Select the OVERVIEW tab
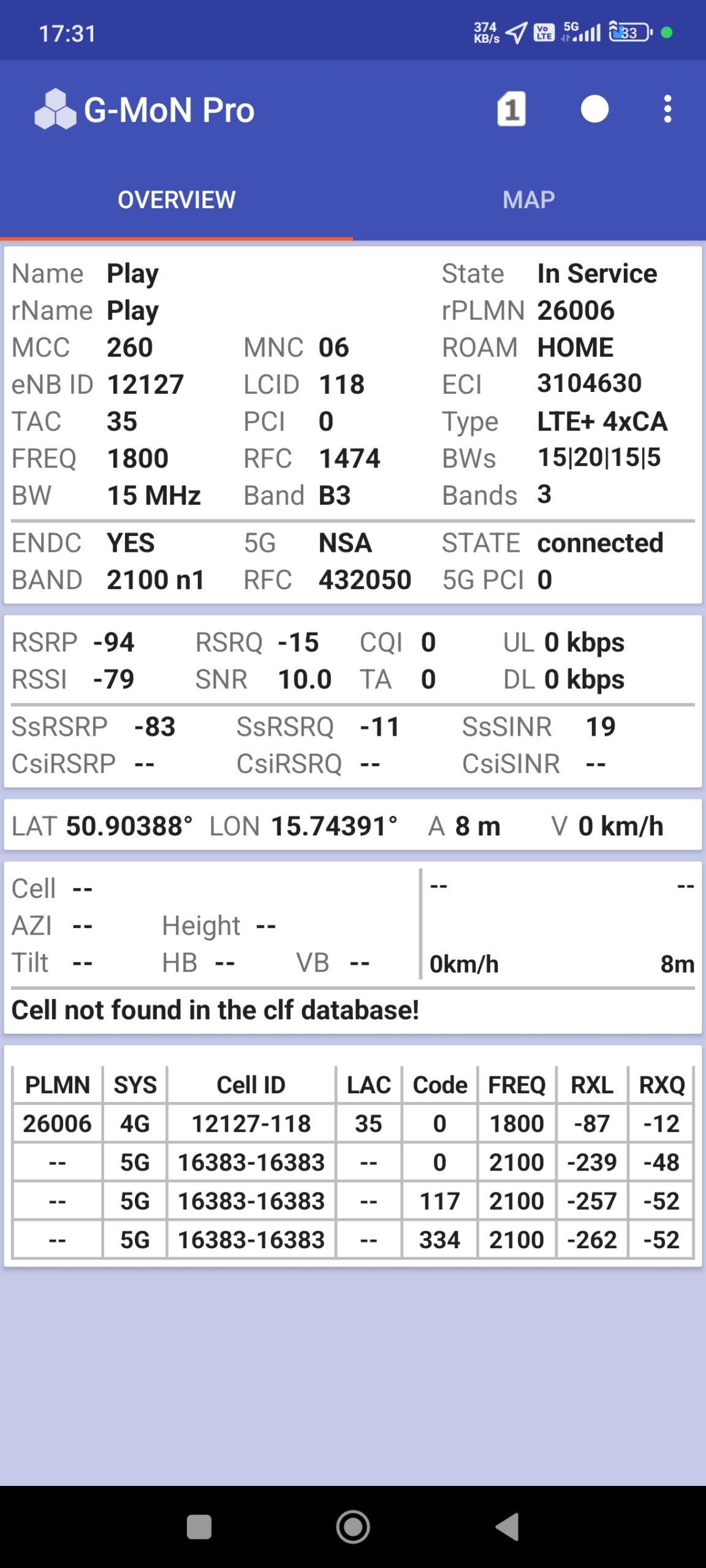706x1568 pixels. (x=176, y=200)
